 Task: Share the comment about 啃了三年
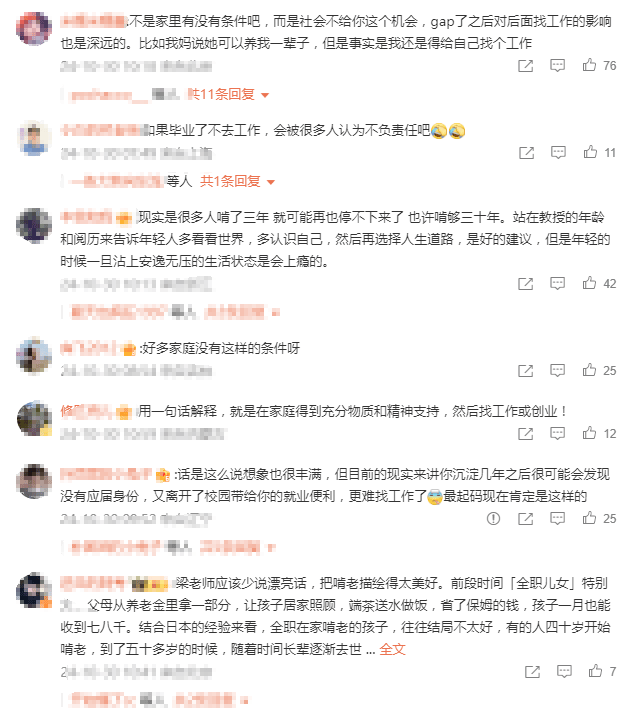(x=526, y=283)
